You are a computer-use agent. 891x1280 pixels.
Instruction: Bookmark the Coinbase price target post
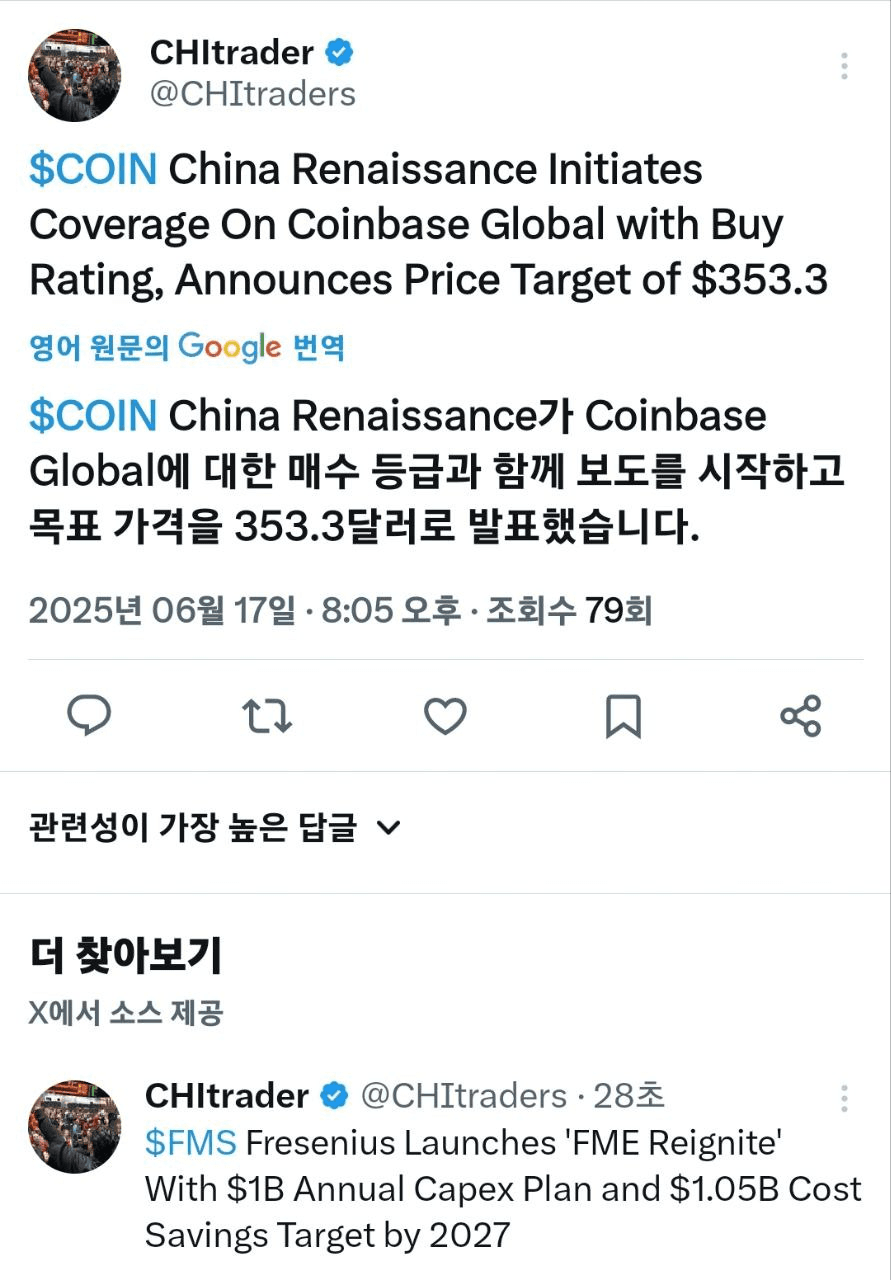click(623, 716)
